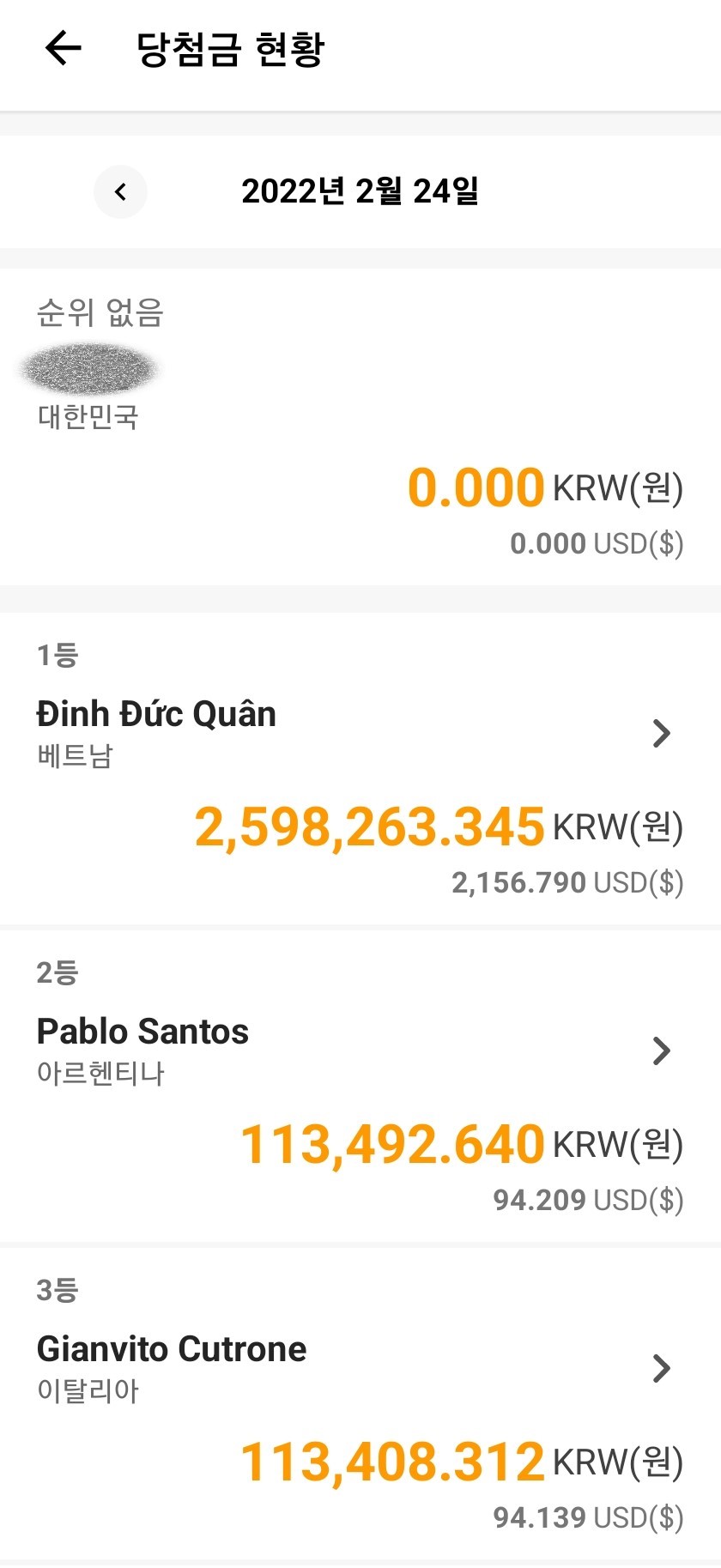Go to the previous date
721x1568 pixels.
(120, 191)
